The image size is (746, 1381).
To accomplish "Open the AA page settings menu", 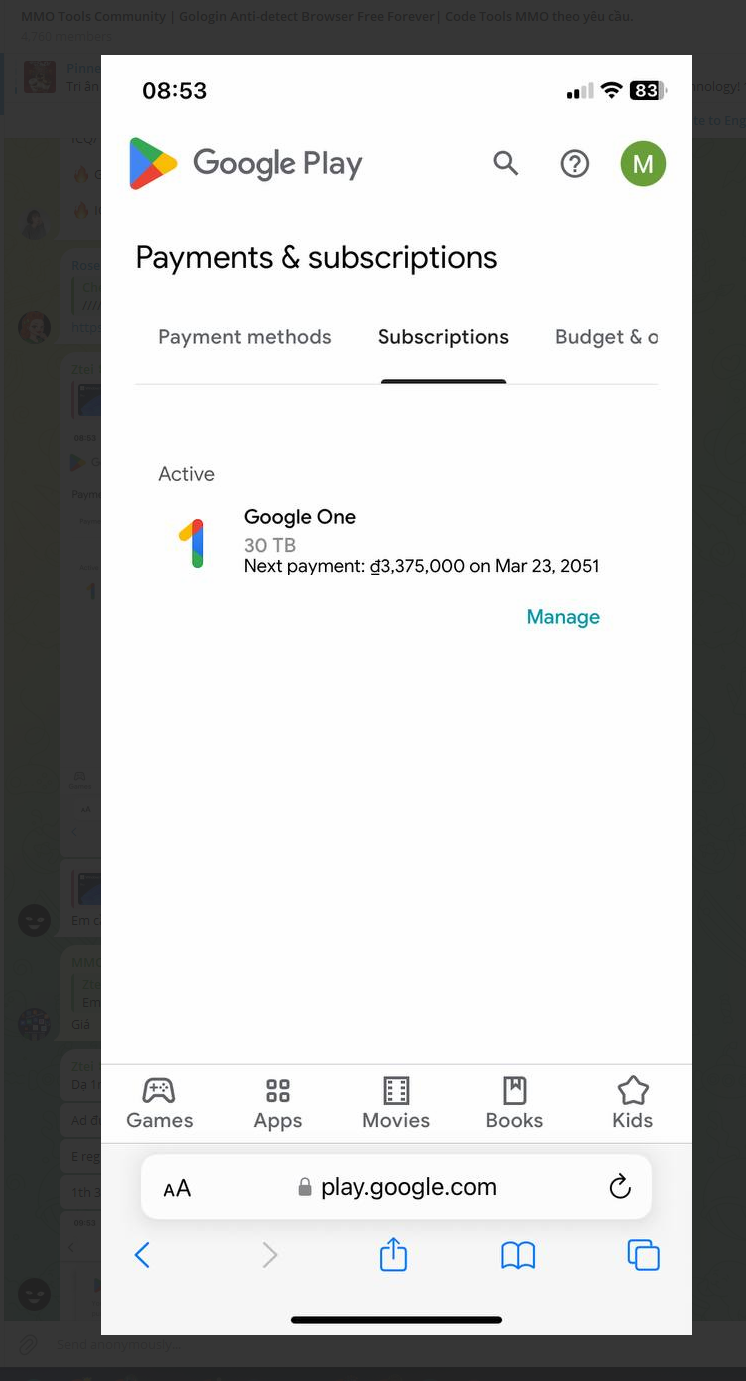I will 177,1188.
